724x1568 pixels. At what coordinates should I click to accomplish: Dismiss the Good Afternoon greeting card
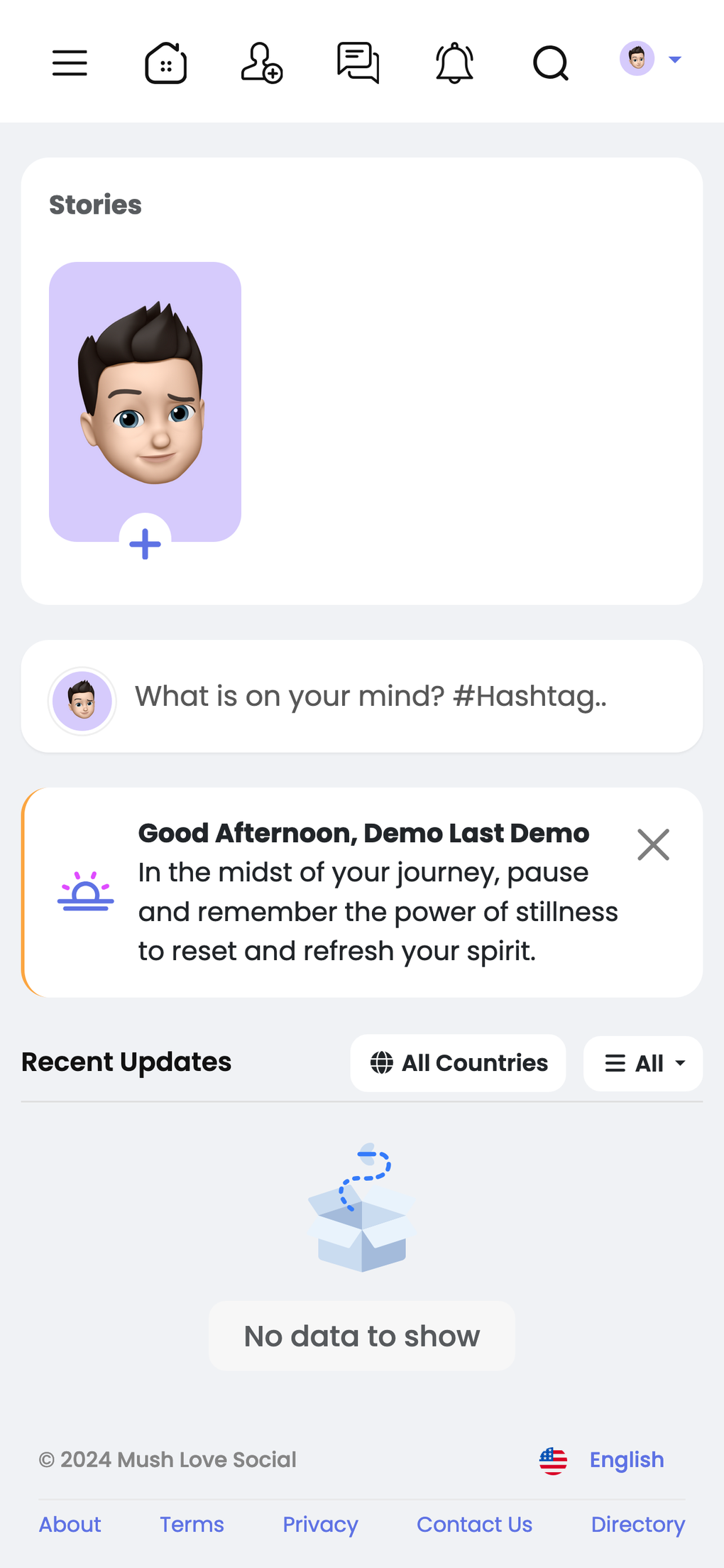tap(653, 844)
